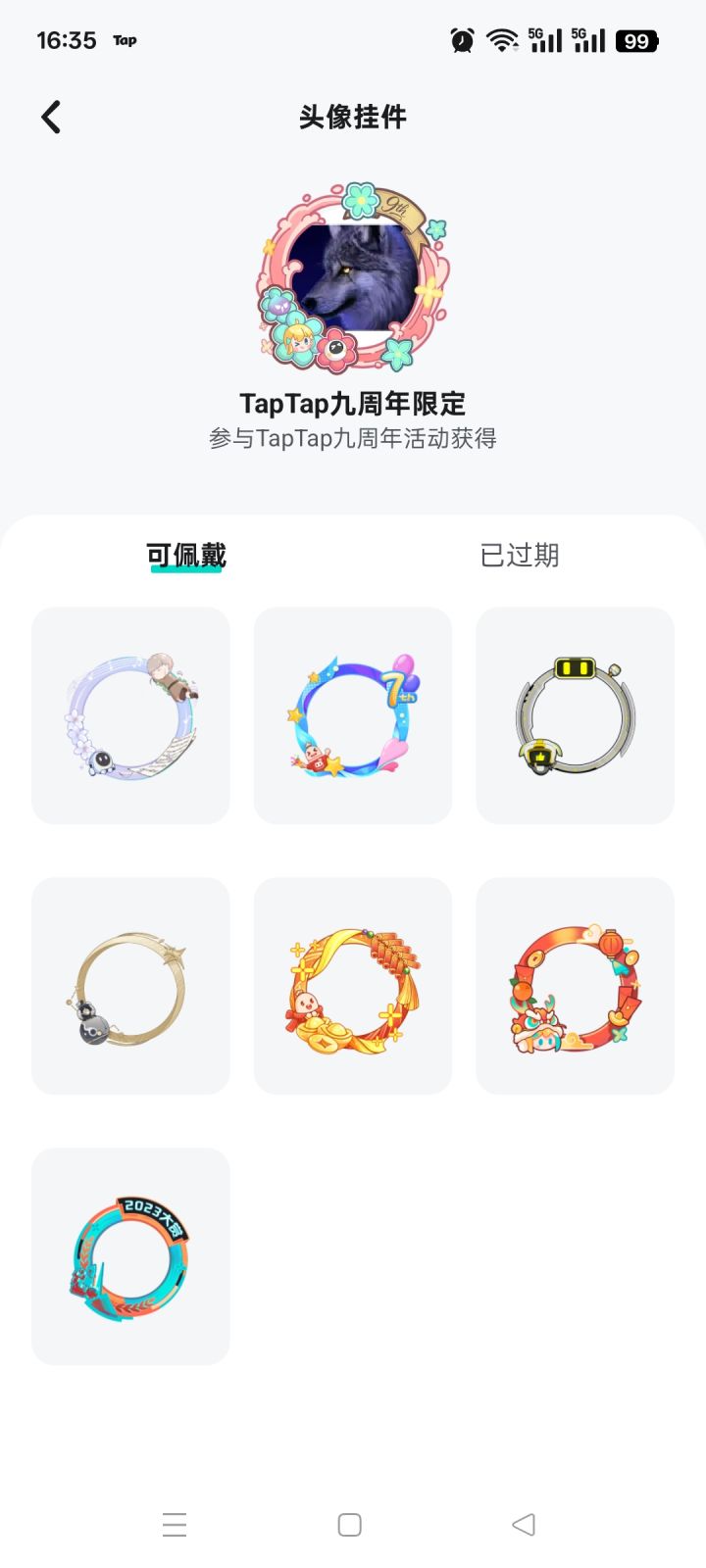Select the gold ring frame with hanging bell
Screen dimensions: 706x1568
tap(129, 985)
